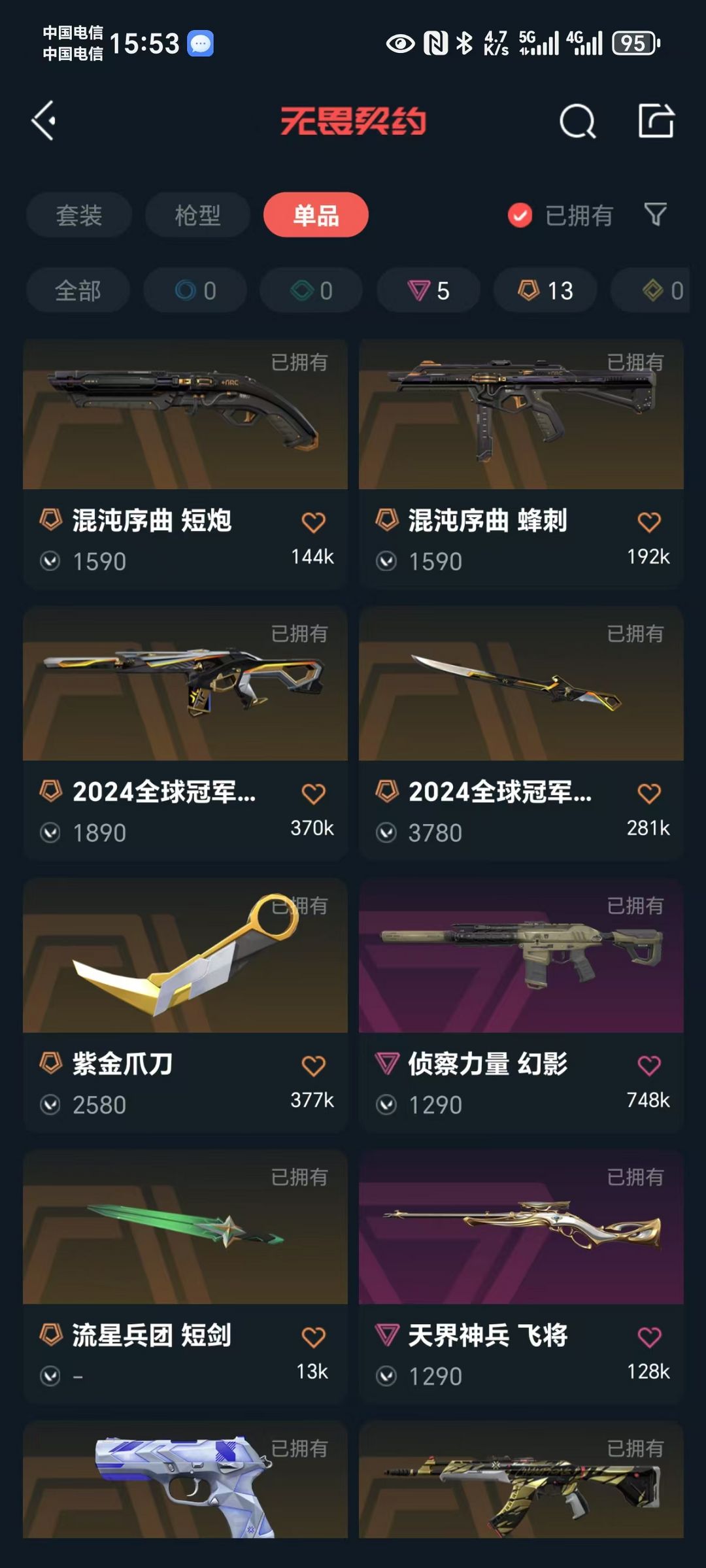Select the 全部 rarity chip
Image resolution: width=706 pixels, height=1568 pixels.
pyautogui.click(x=78, y=290)
